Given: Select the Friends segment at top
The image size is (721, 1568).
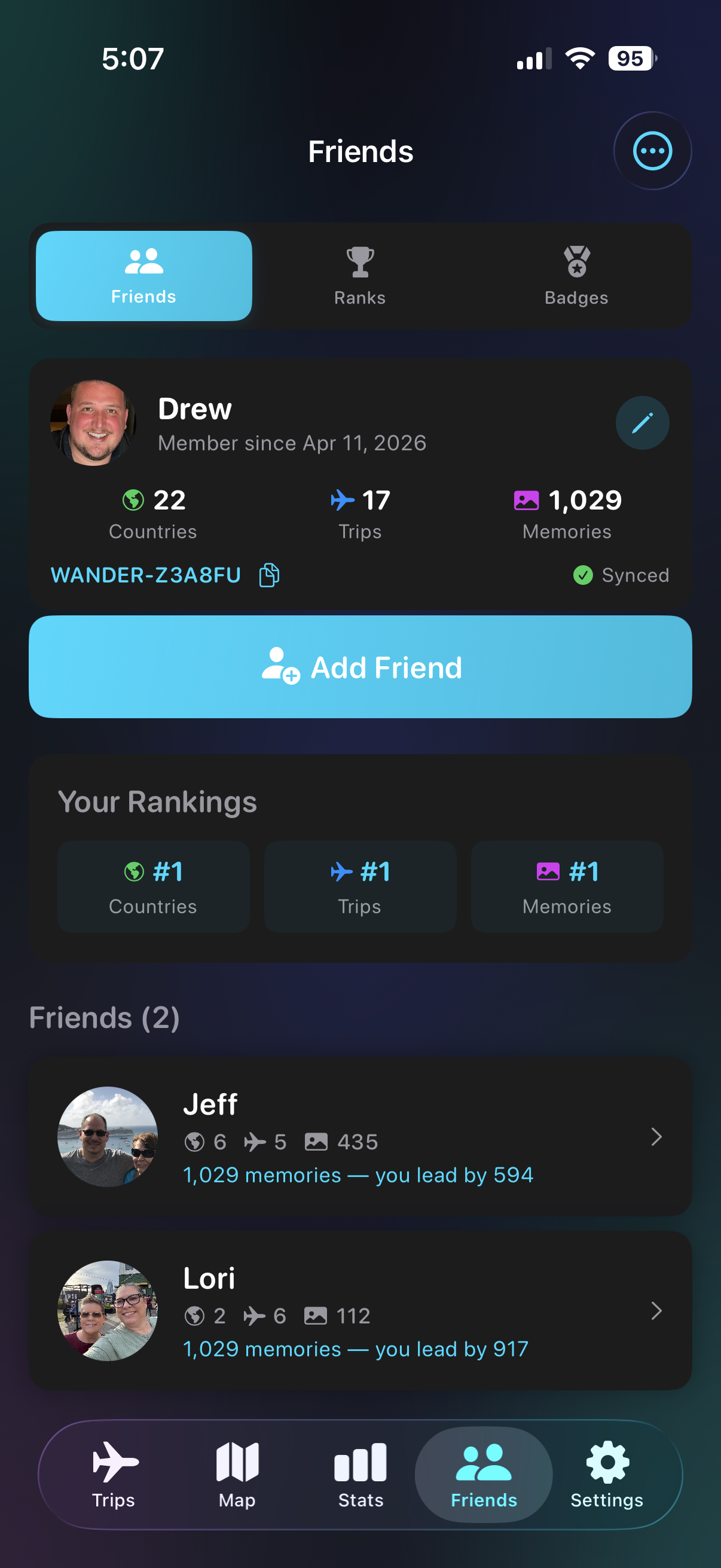Looking at the screenshot, I should [143, 276].
